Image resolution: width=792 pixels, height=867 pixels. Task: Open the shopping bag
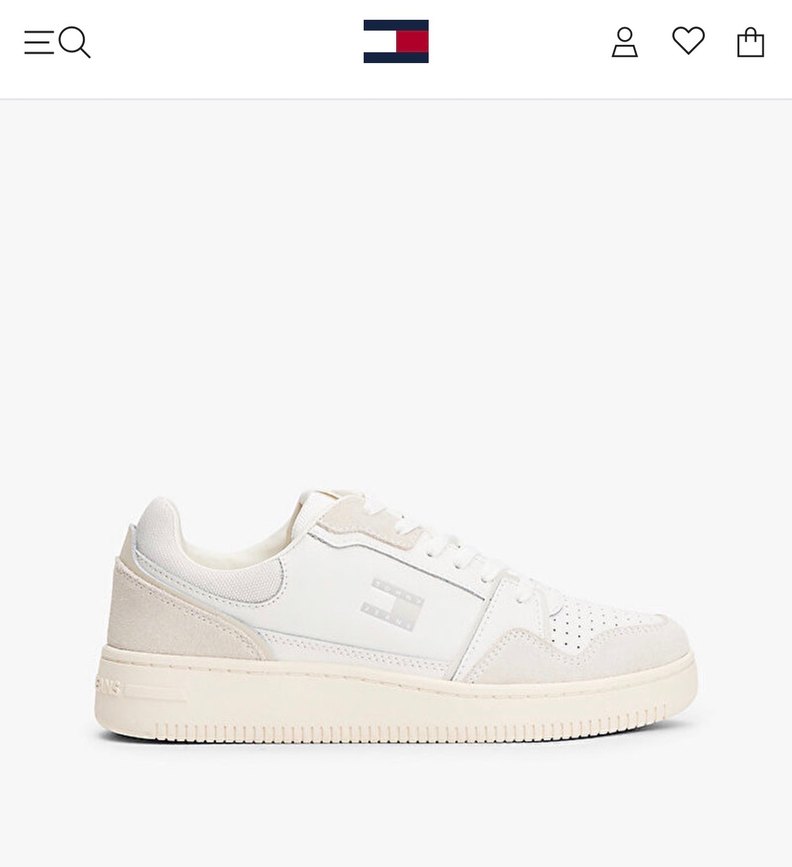point(750,42)
